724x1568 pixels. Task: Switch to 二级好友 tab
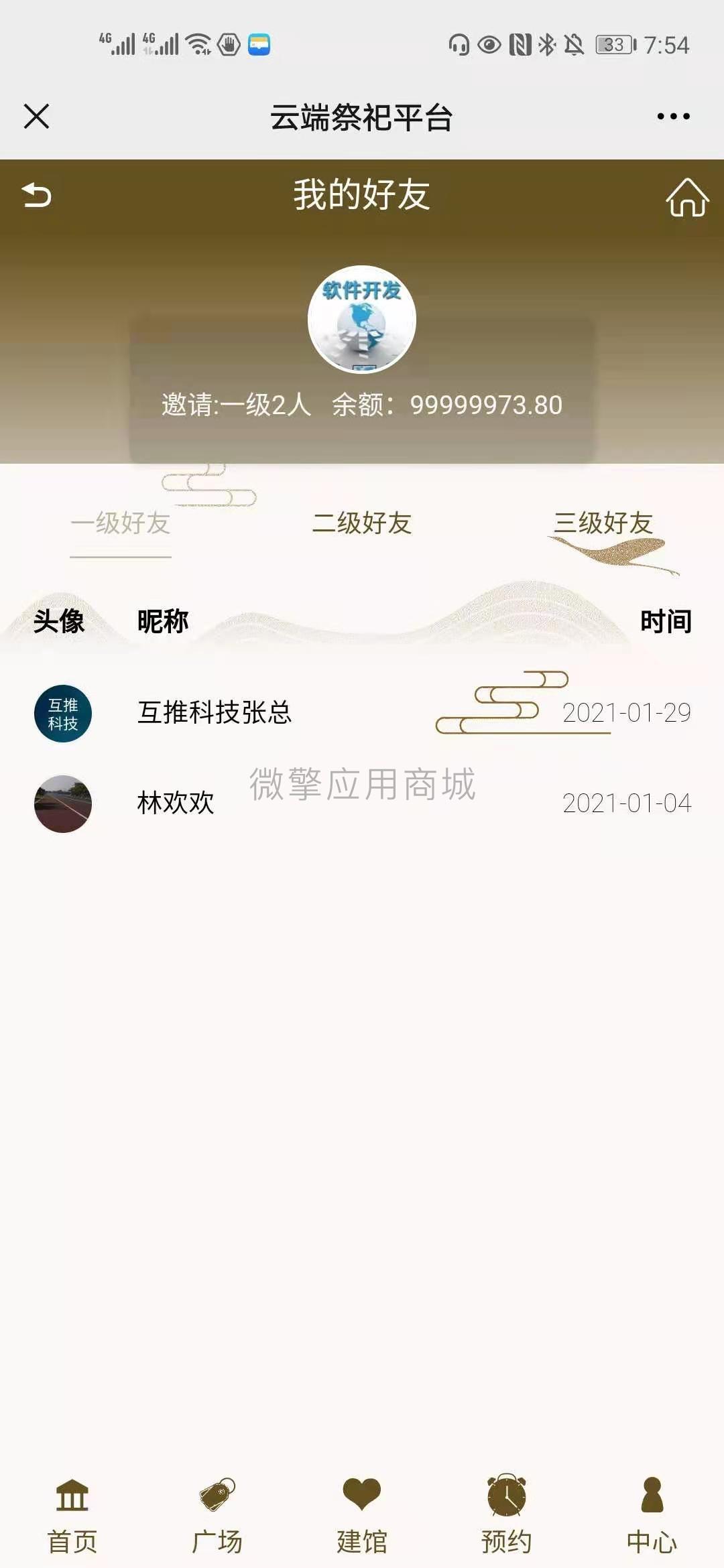click(362, 523)
